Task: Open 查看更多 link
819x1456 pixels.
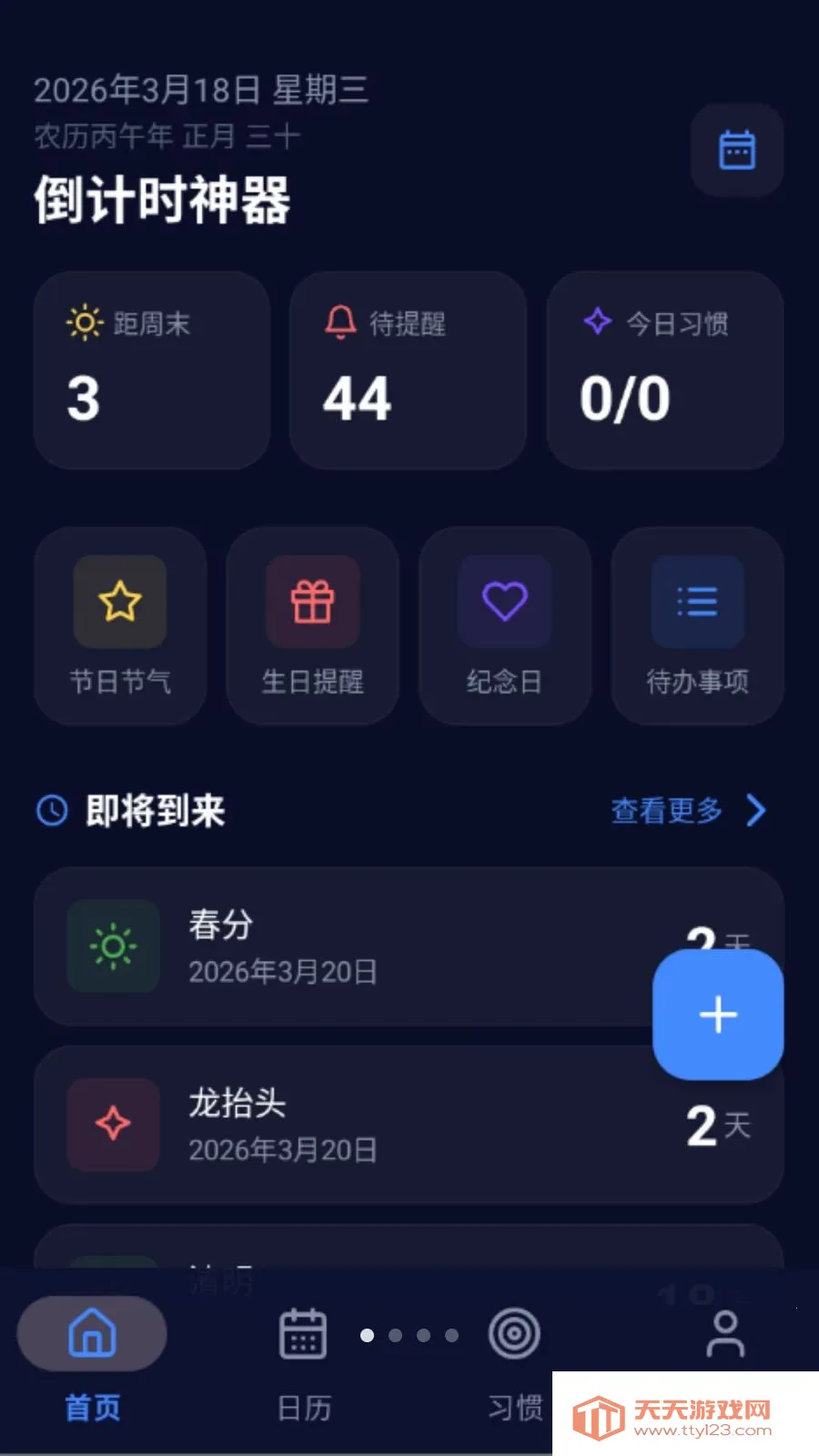Action: 667,810
